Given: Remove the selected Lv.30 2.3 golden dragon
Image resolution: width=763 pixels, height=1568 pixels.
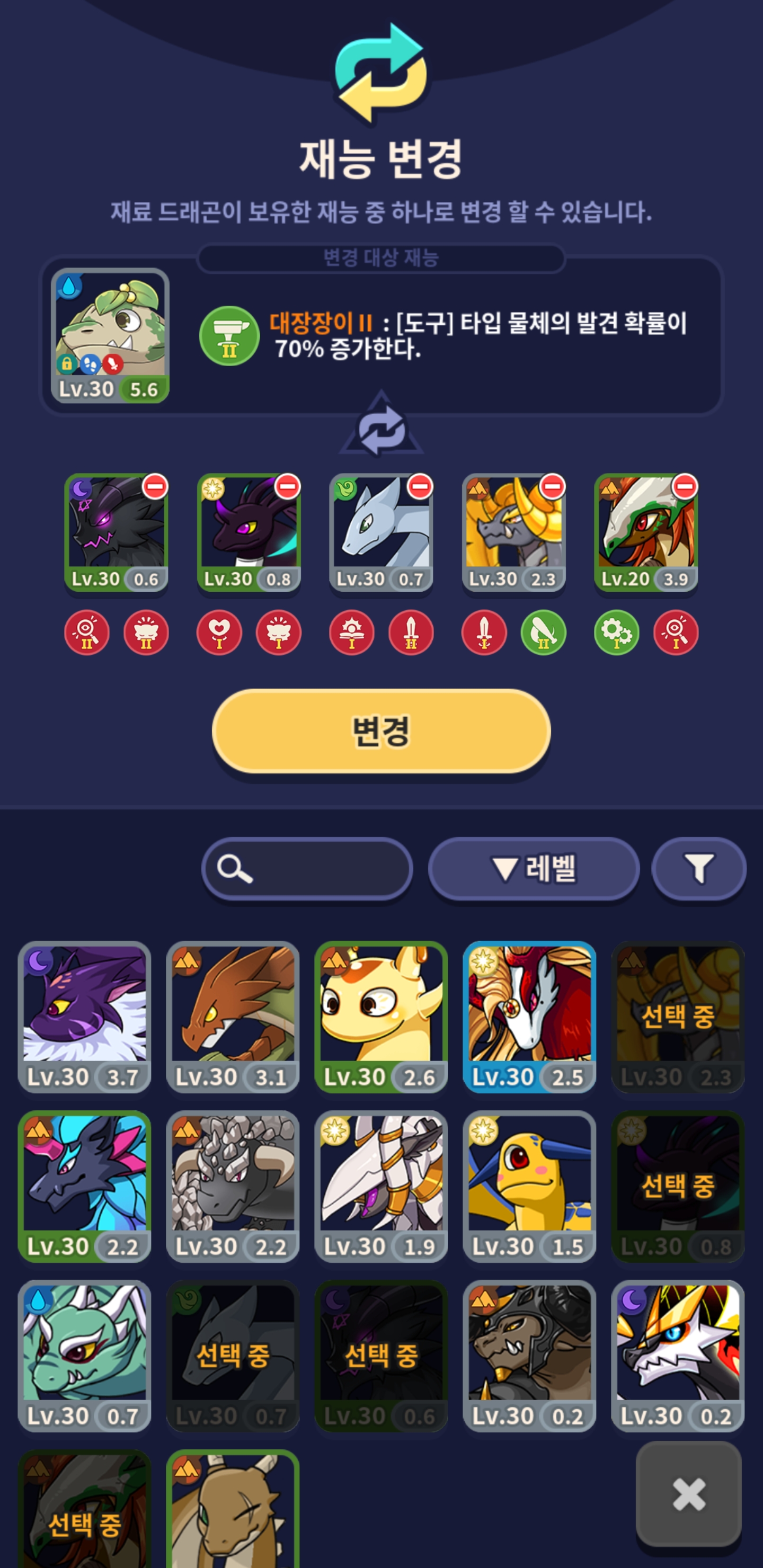Looking at the screenshot, I should [x=552, y=487].
